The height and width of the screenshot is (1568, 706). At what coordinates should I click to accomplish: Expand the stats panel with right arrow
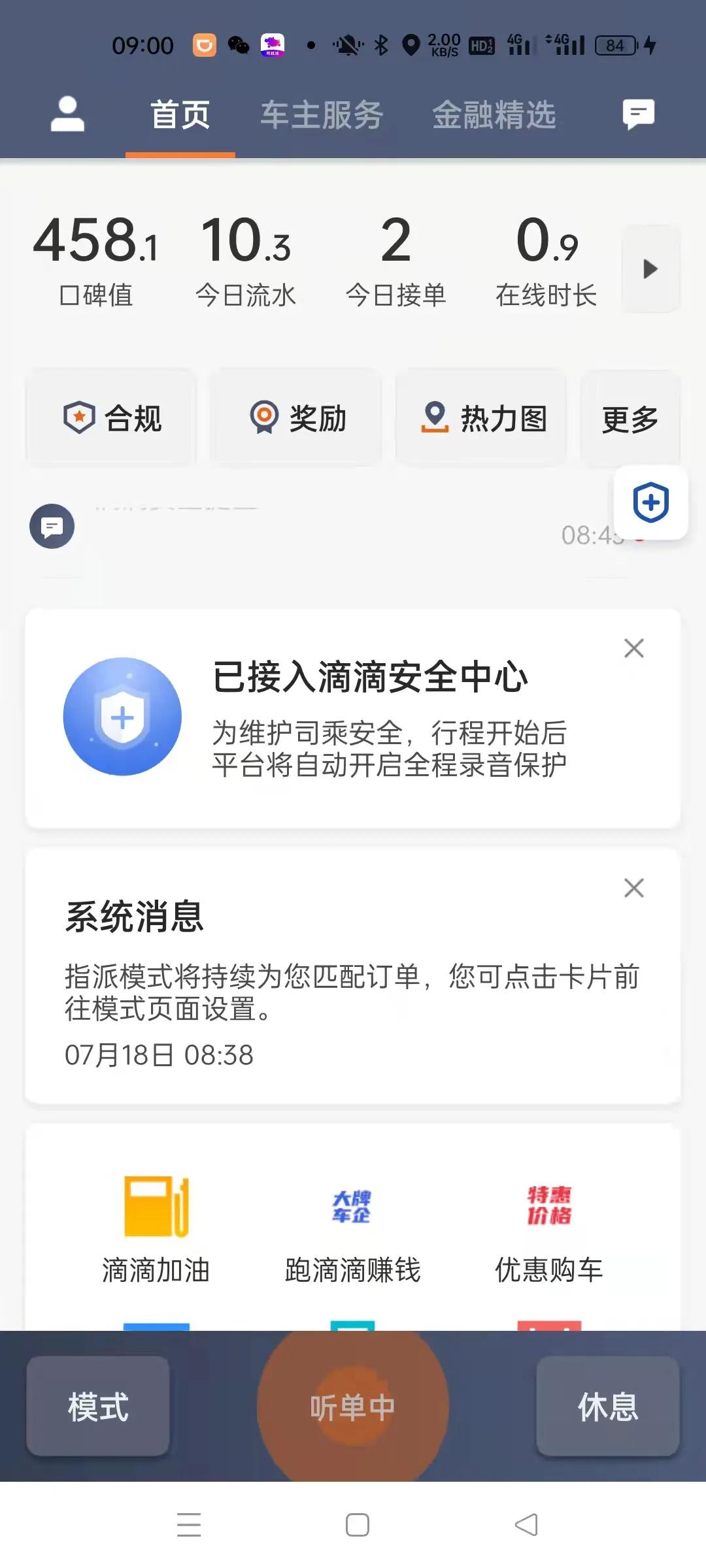pyautogui.click(x=649, y=268)
